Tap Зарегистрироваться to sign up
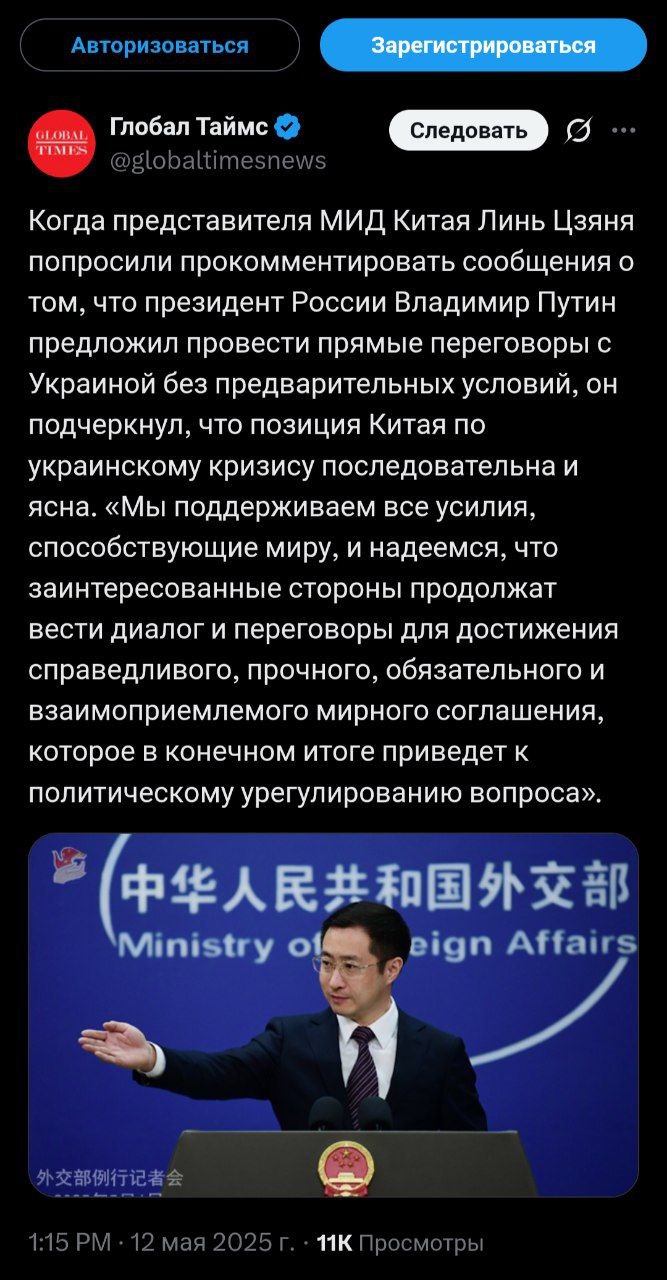 click(x=483, y=46)
